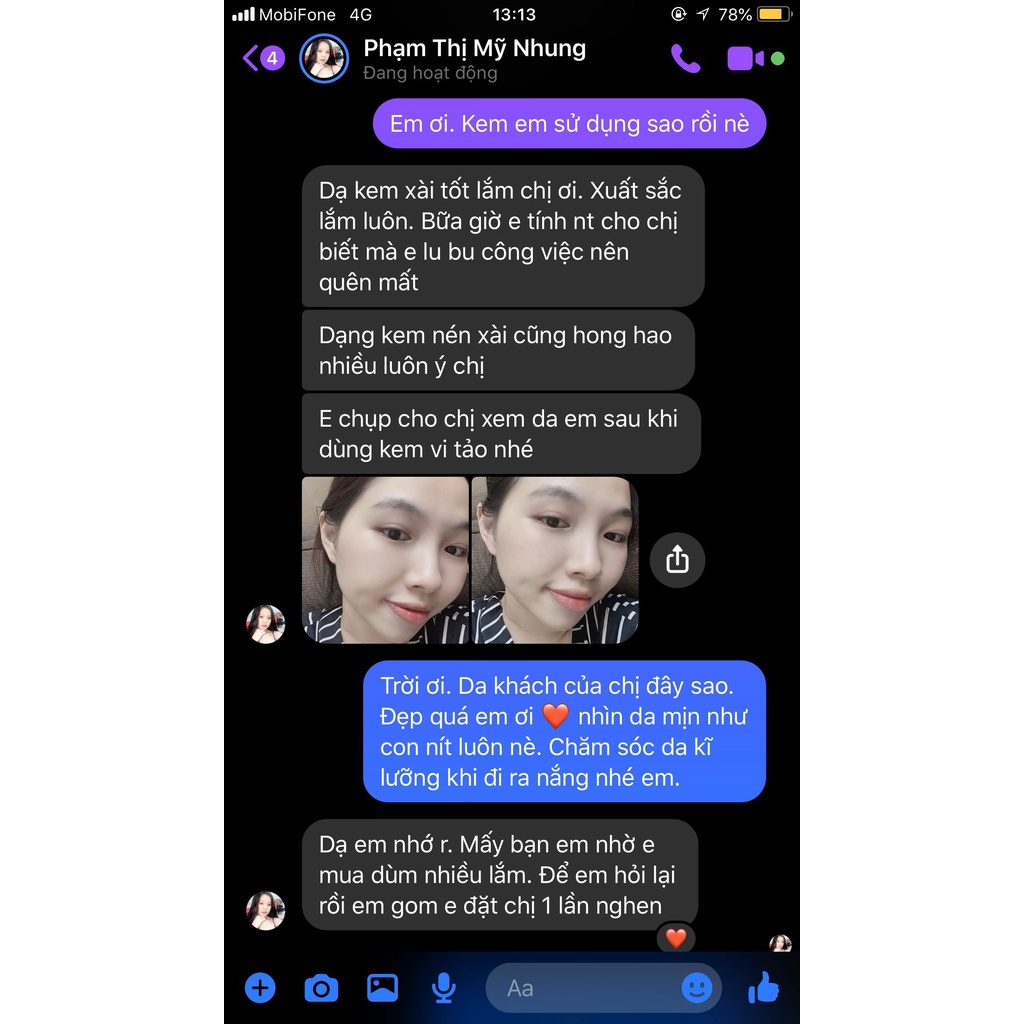Open the emoji picker
Image resolution: width=1024 pixels, height=1024 pixels.
[x=697, y=988]
